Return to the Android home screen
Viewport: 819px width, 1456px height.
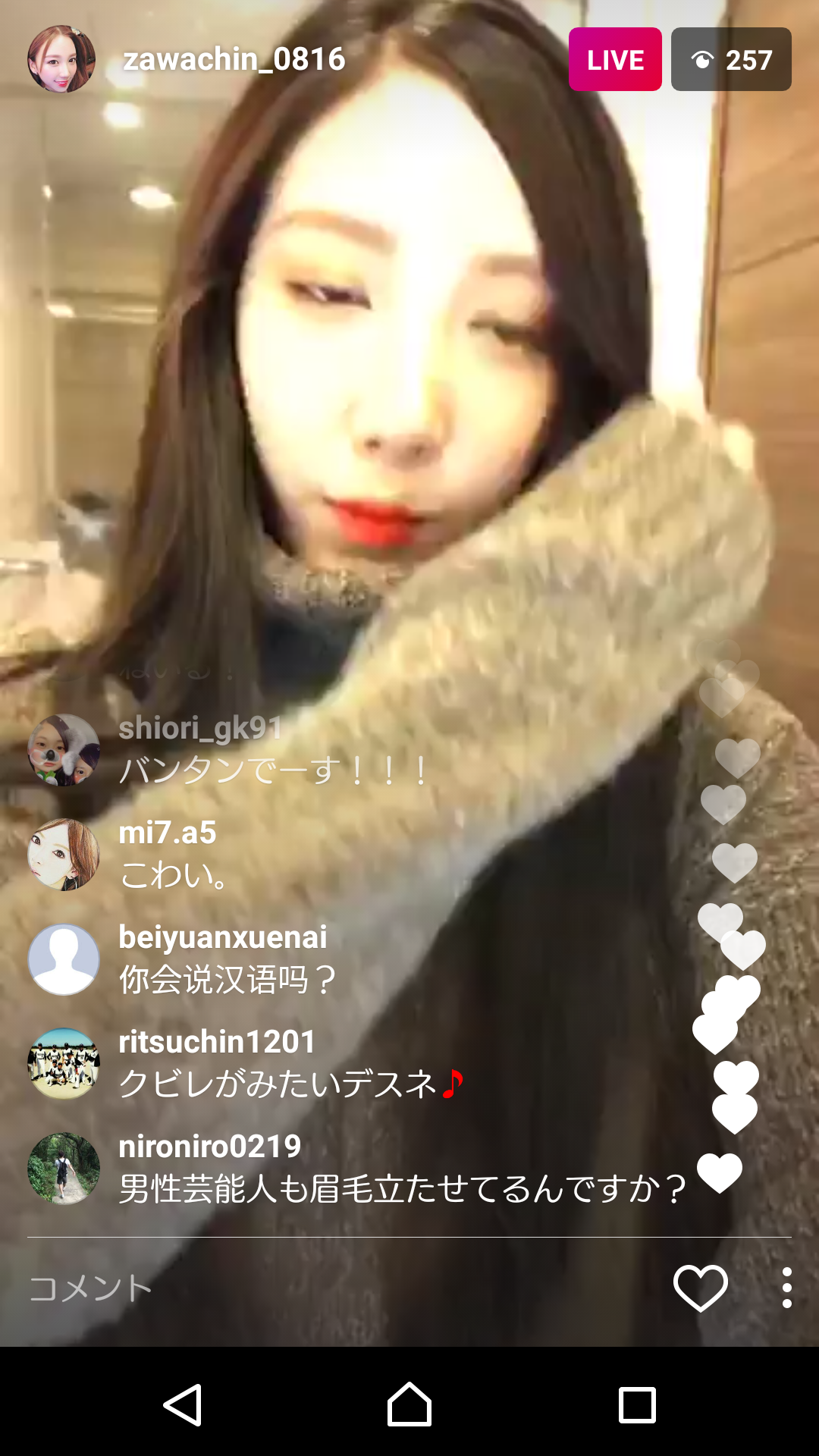point(409,1405)
